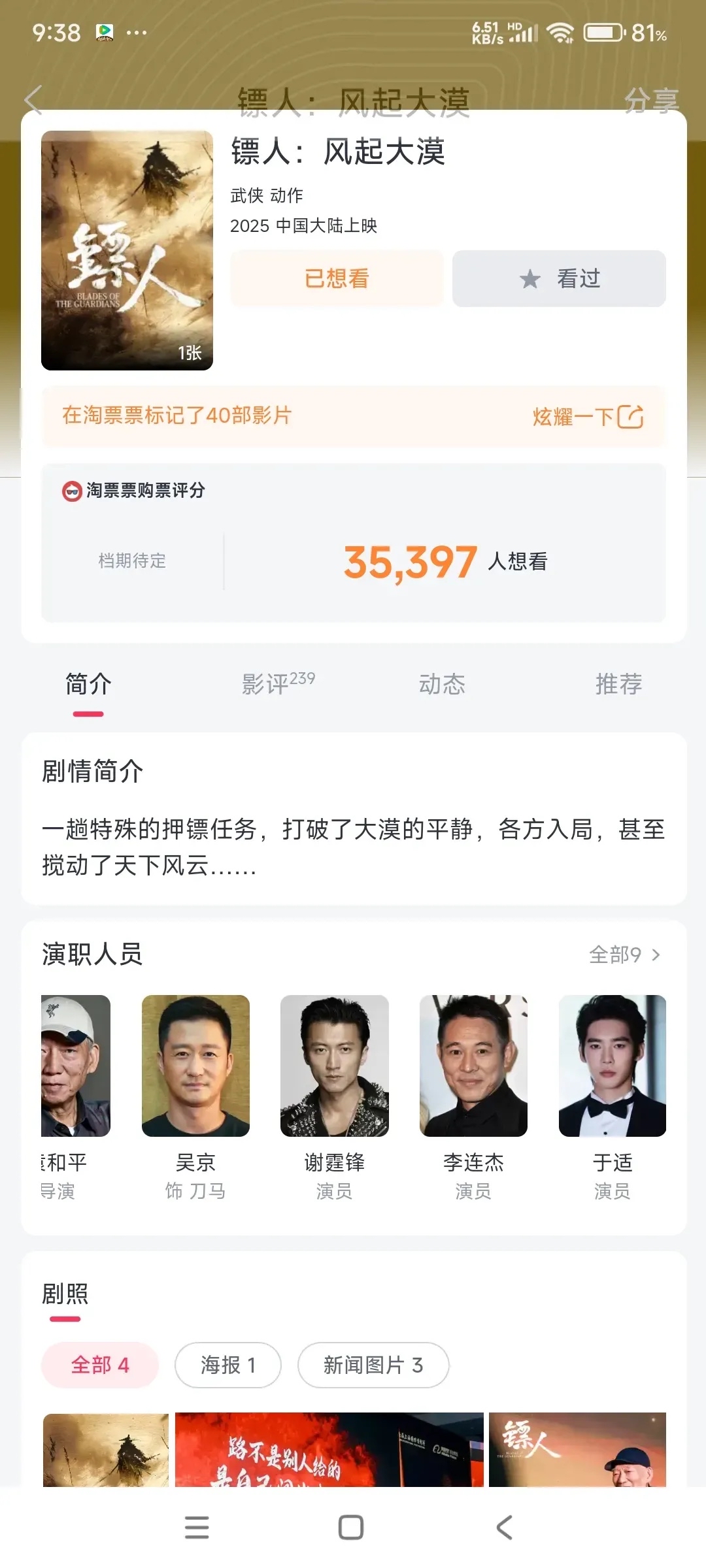Select the 全部 4 filter chip under 剧照

100,1364
